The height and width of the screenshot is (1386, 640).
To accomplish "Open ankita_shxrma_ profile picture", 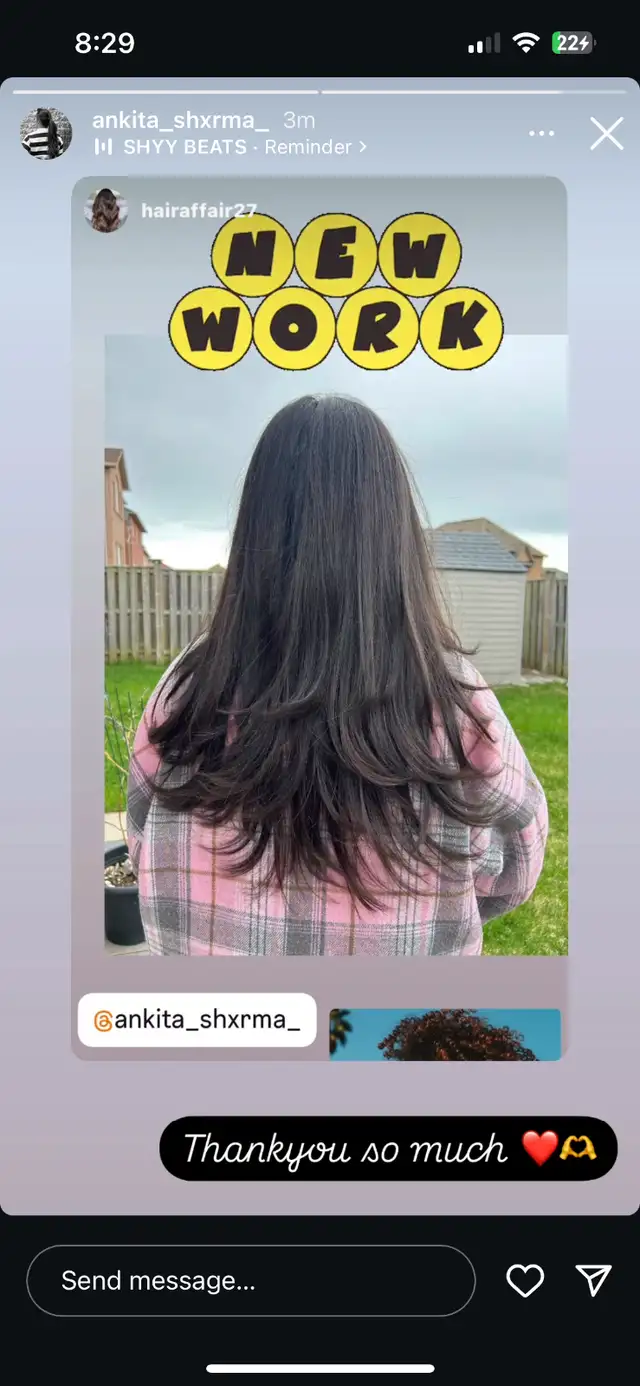I will (46, 134).
